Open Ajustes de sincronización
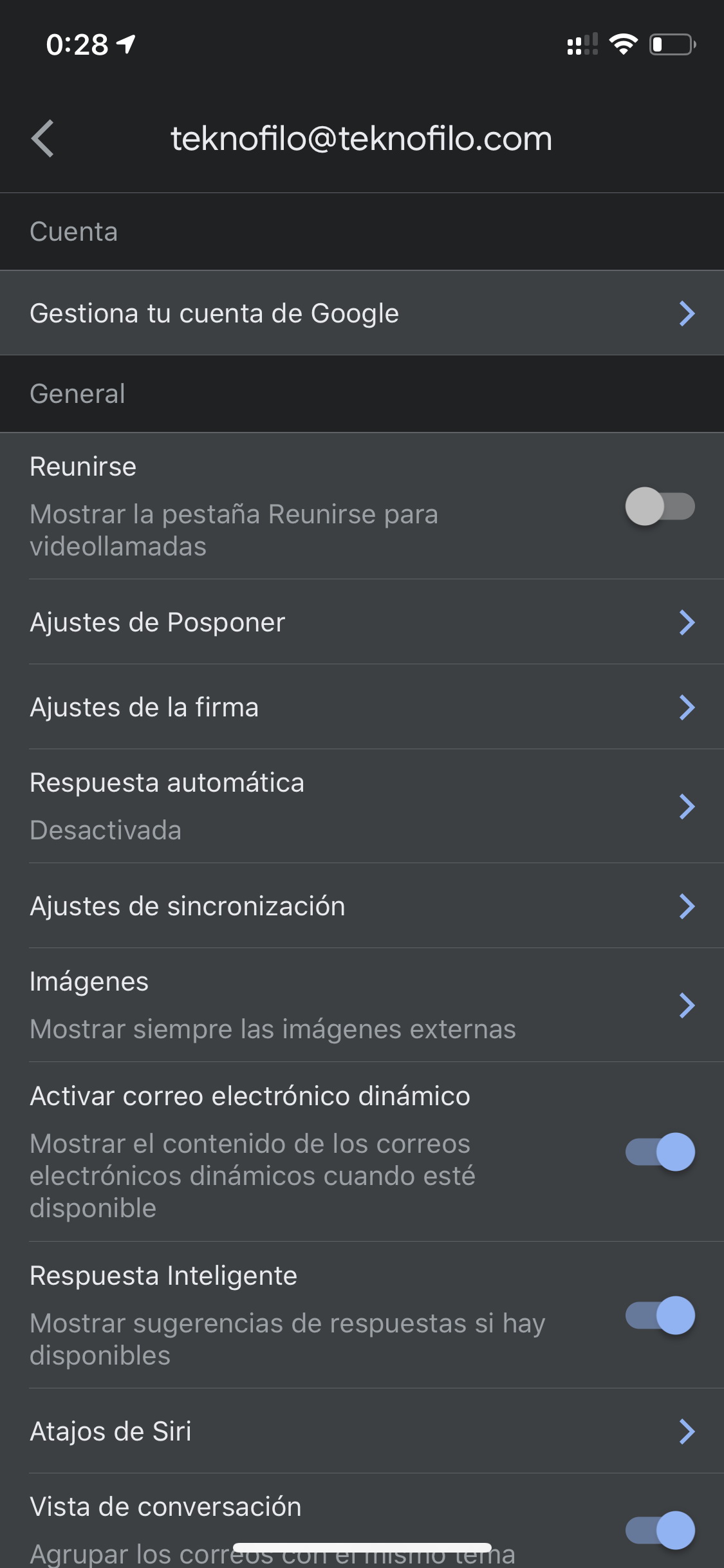Viewport: 724px width, 1568px height. coord(362,906)
